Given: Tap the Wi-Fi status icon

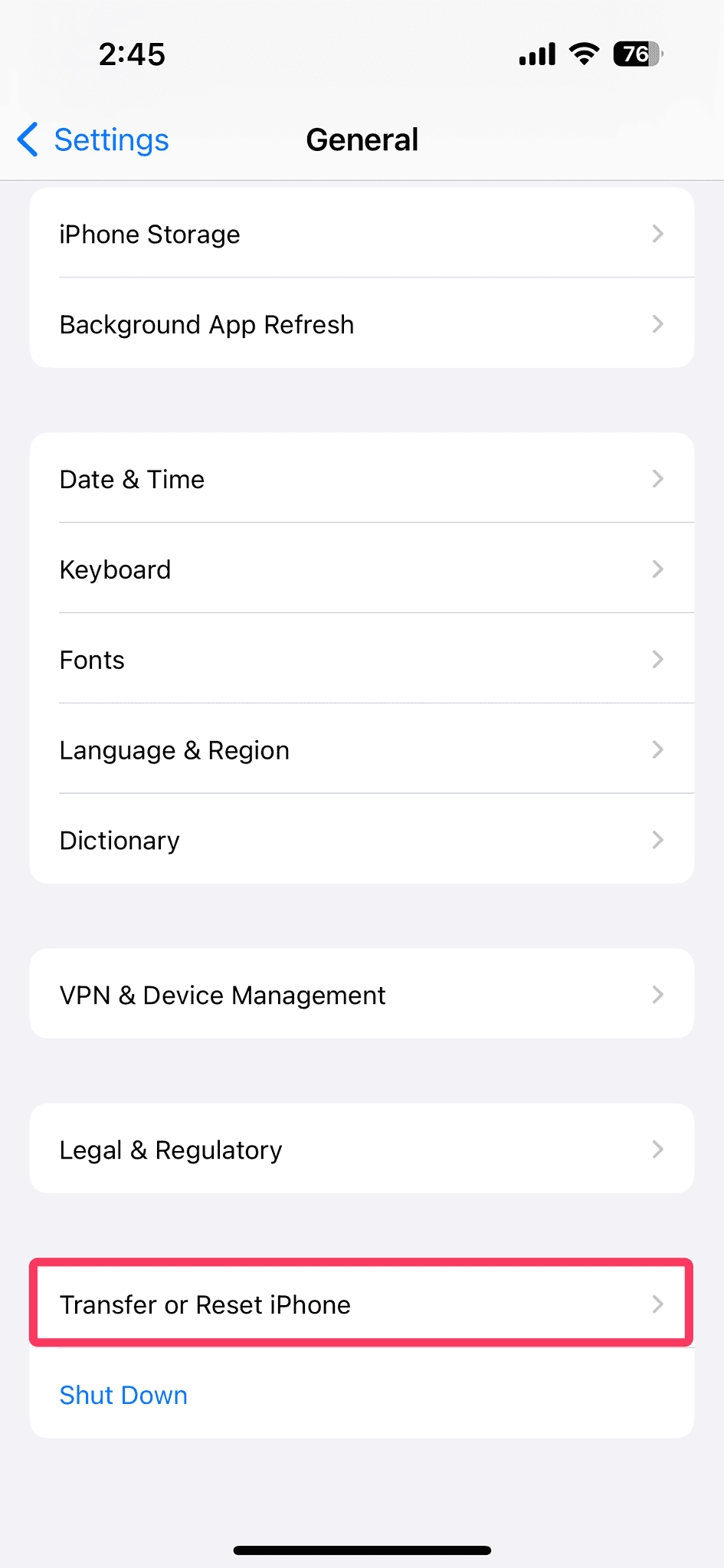Looking at the screenshot, I should pos(583,54).
